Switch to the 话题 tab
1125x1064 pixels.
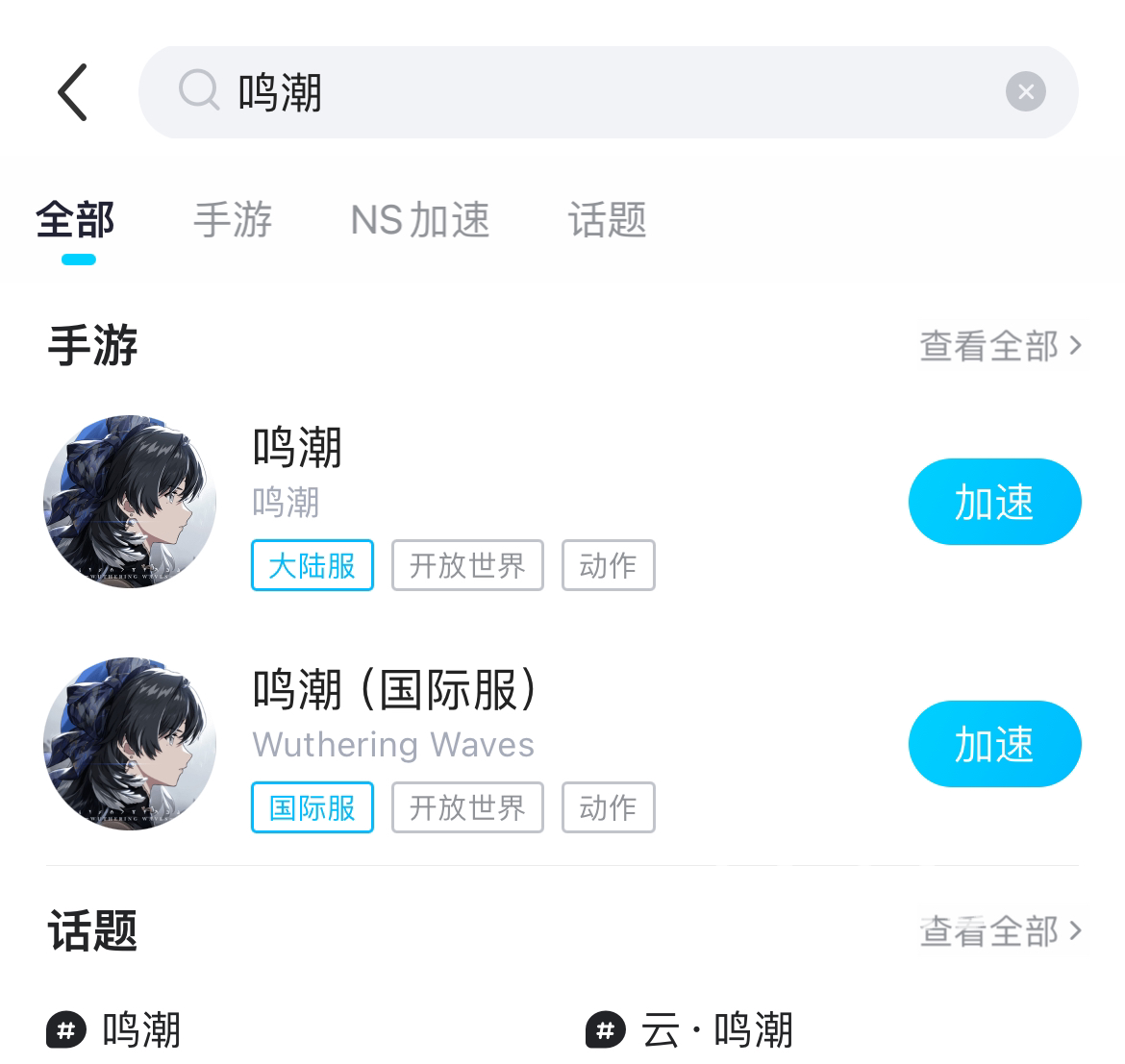[x=607, y=221]
